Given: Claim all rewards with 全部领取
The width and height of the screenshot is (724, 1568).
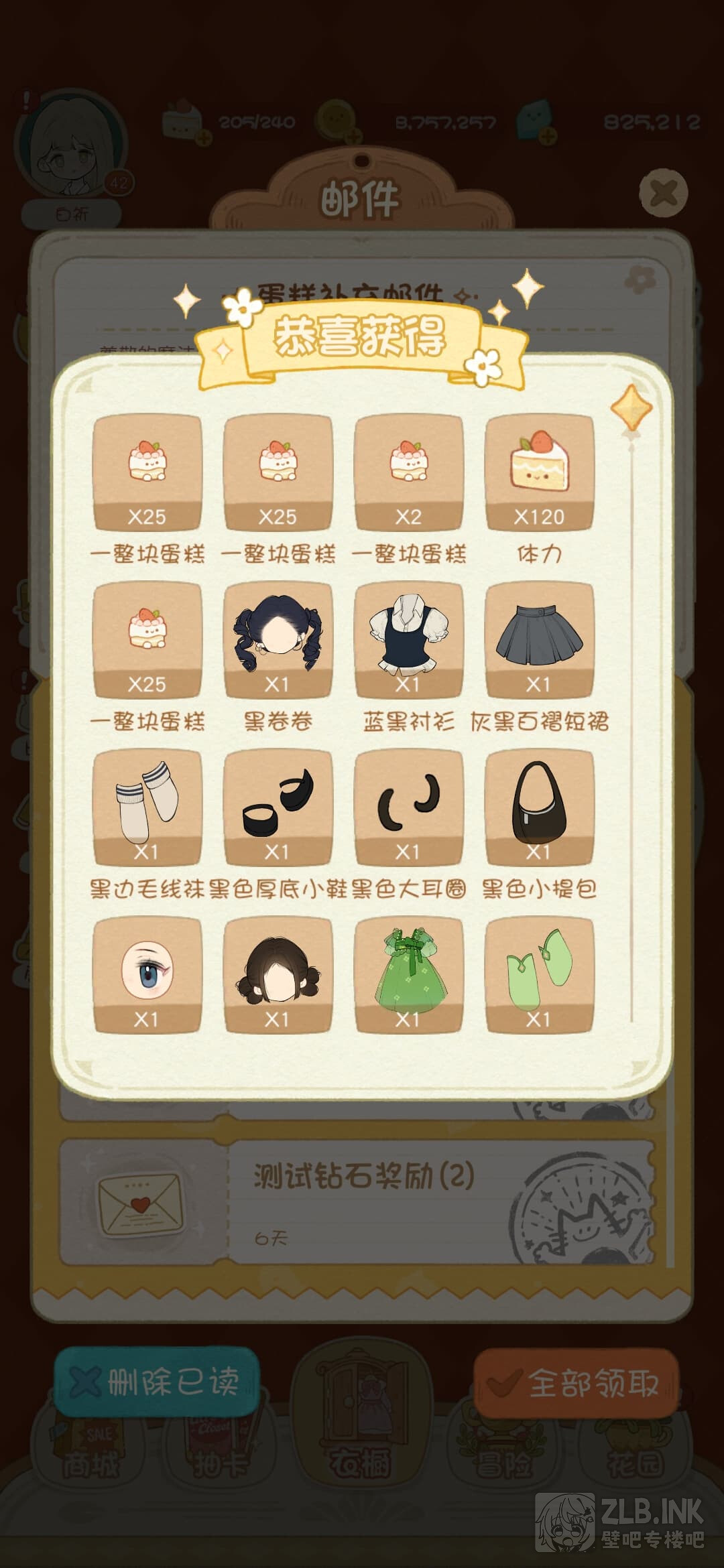Looking at the screenshot, I should click(576, 1382).
